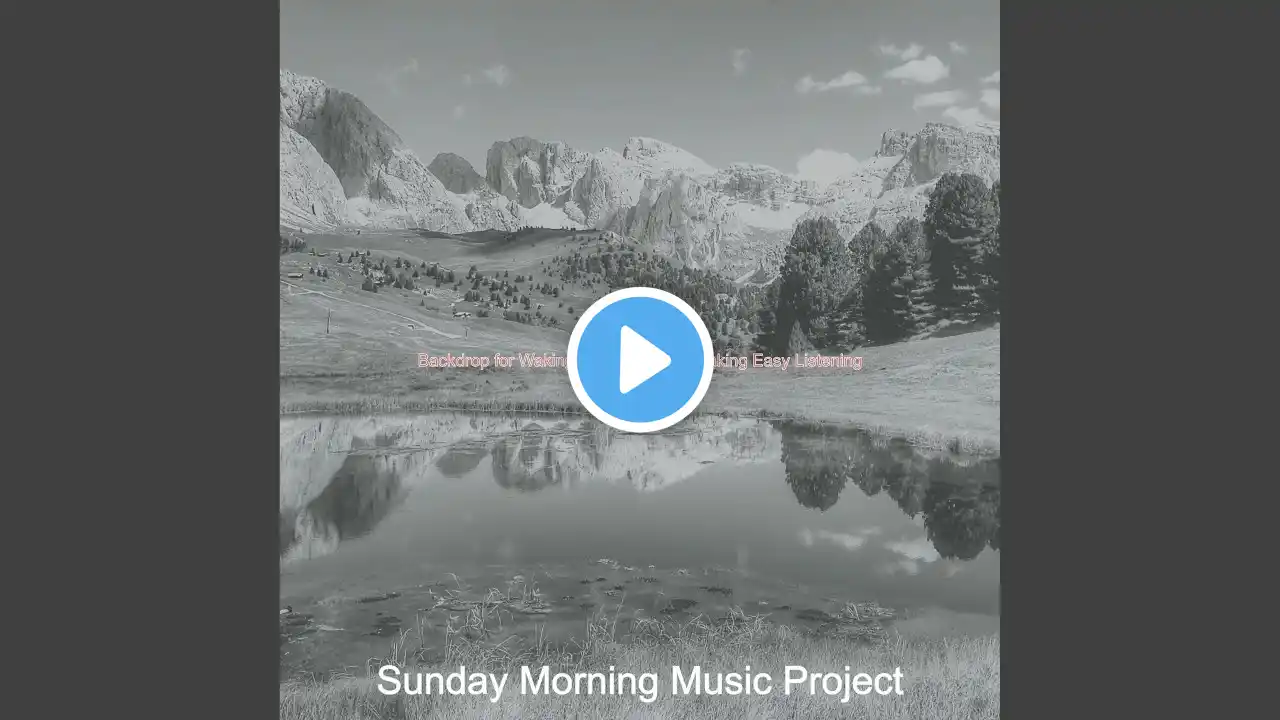Viewport: 1280px width, 720px height.
Task: Play the Sunday Morning Music Project video
Action: [x=640, y=360]
